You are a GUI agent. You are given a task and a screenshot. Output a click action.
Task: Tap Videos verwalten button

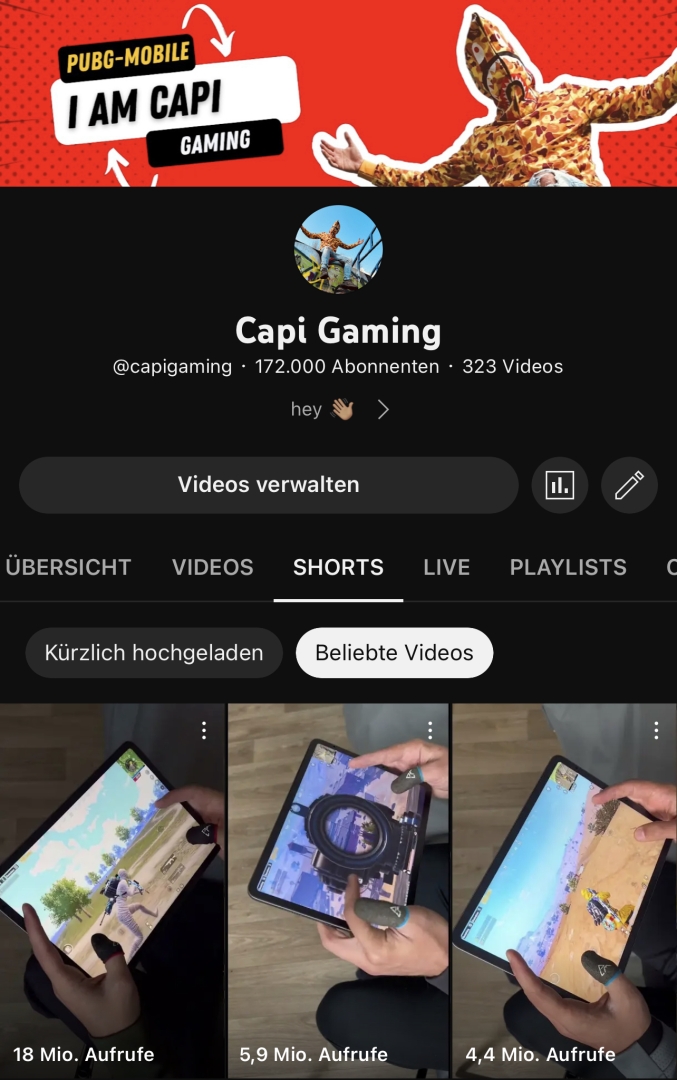pyautogui.click(x=268, y=485)
